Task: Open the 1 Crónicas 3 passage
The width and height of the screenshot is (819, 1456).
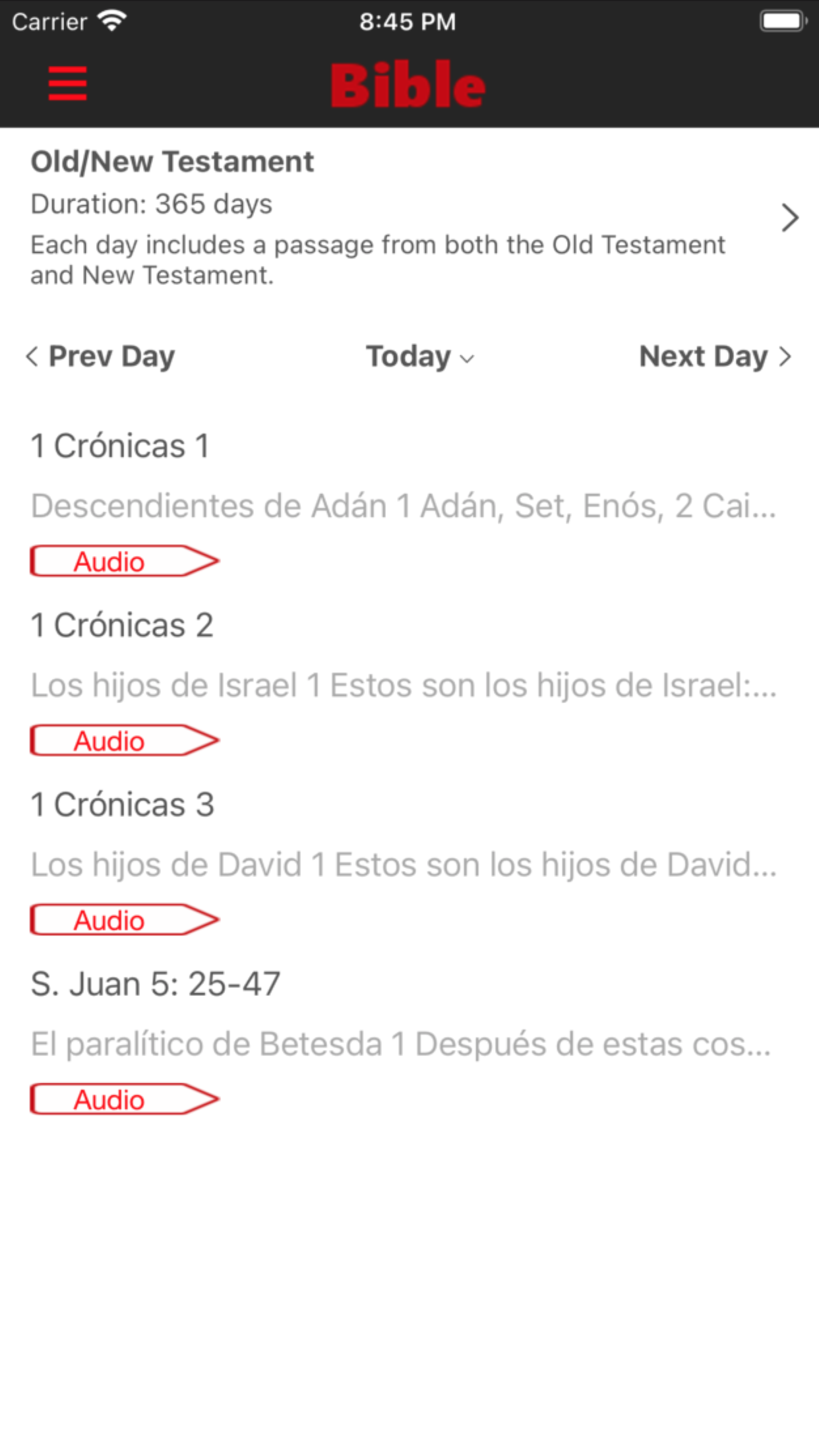Action: click(123, 805)
